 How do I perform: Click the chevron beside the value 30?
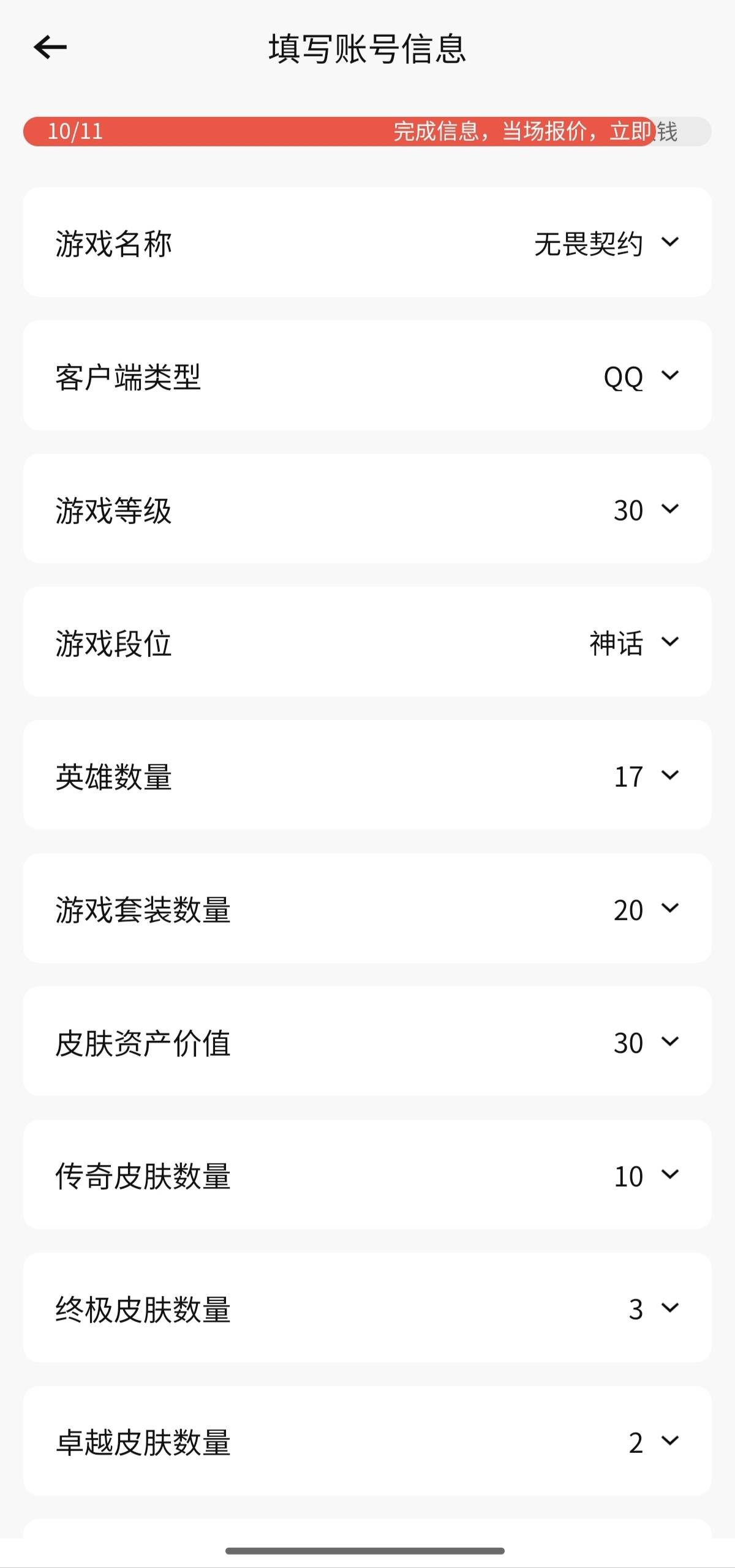click(x=670, y=509)
